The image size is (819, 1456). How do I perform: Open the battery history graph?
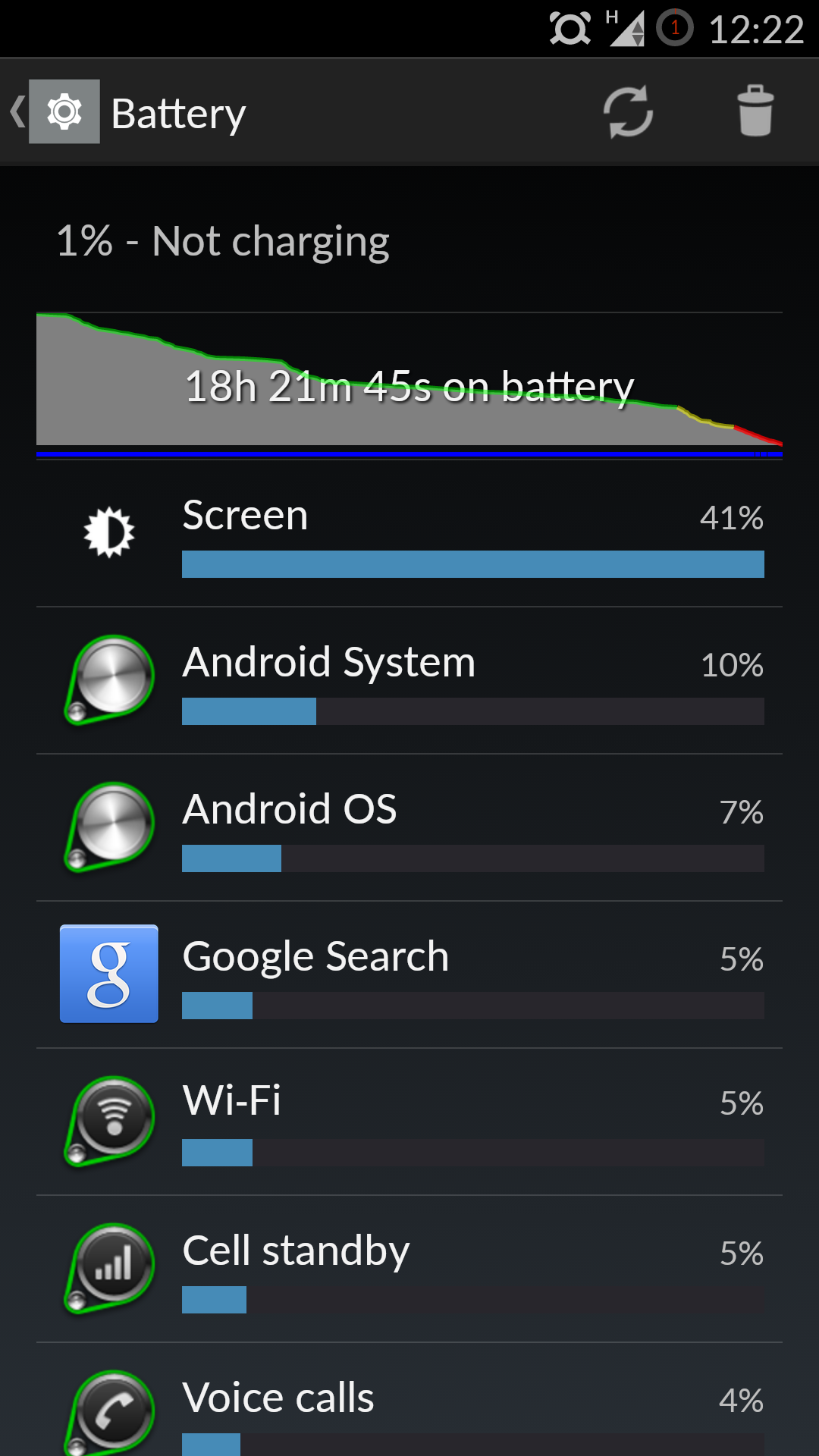tap(409, 385)
